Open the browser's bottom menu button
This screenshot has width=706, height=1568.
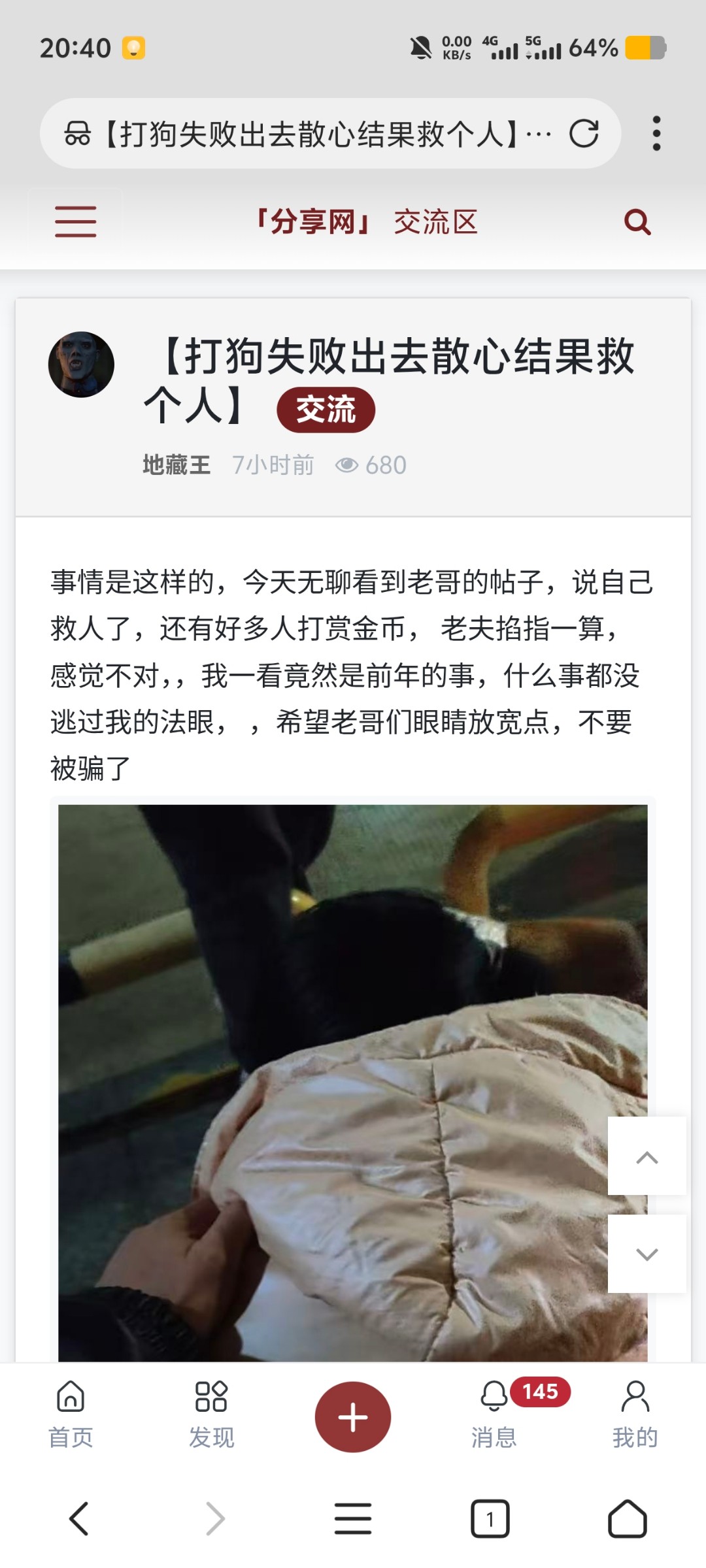coord(353,1518)
